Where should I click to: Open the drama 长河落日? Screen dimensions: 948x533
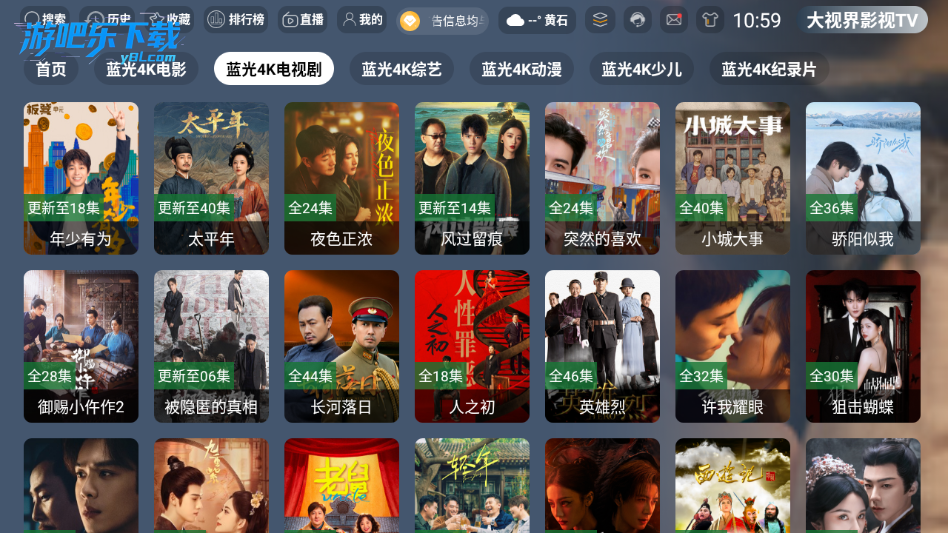341,346
